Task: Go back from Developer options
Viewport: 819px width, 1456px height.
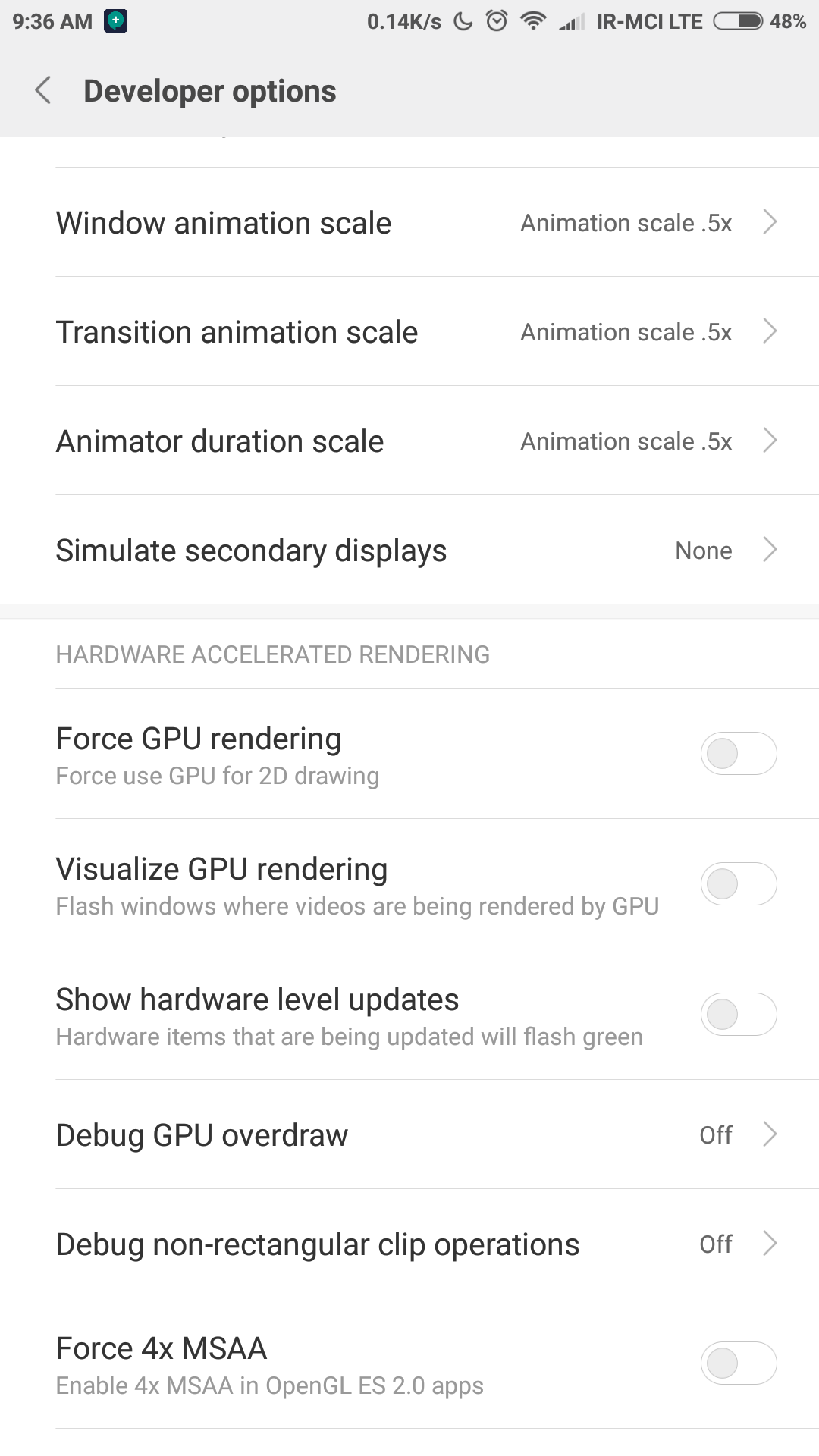Action: tap(43, 91)
